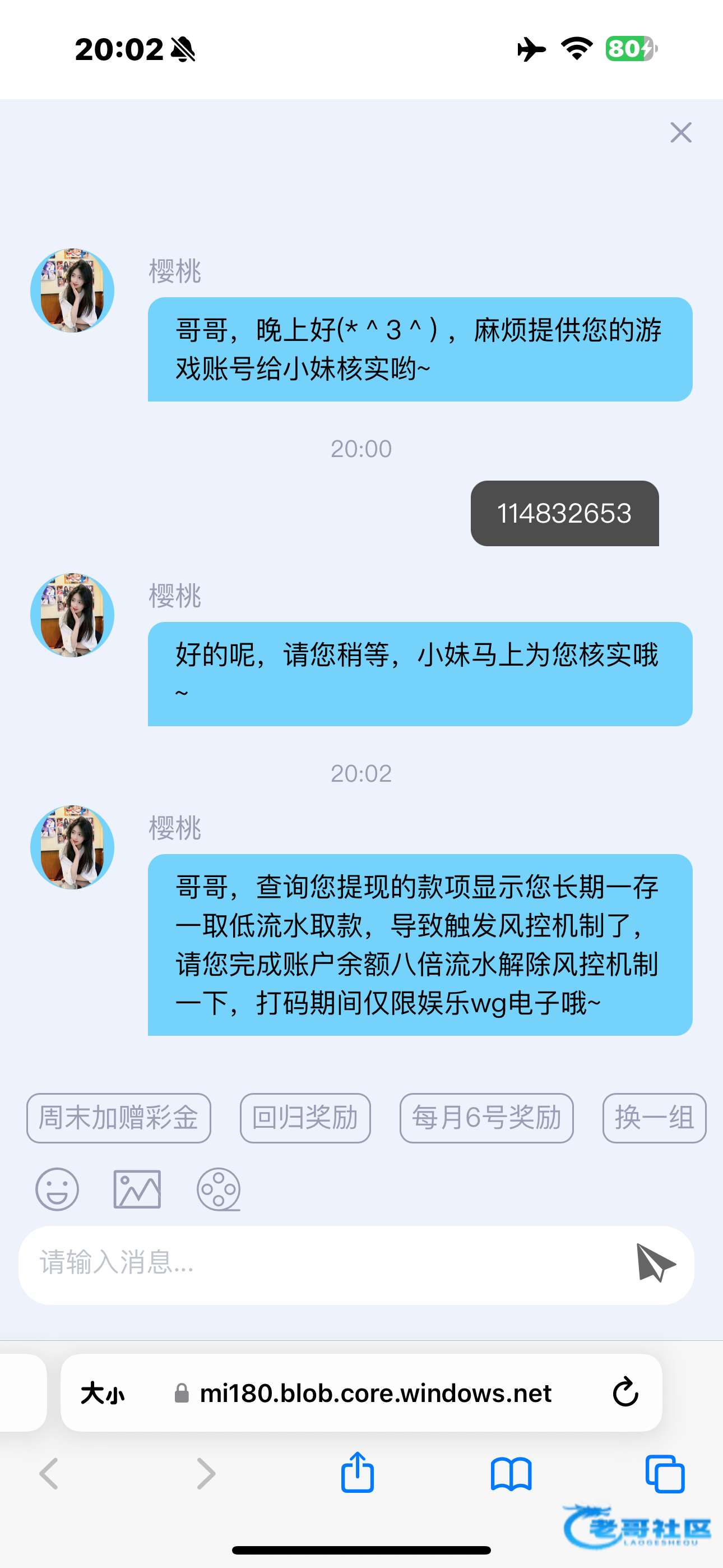The width and height of the screenshot is (723, 1568).
Task: Open the video attachment icon
Action: coord(219,1189)
